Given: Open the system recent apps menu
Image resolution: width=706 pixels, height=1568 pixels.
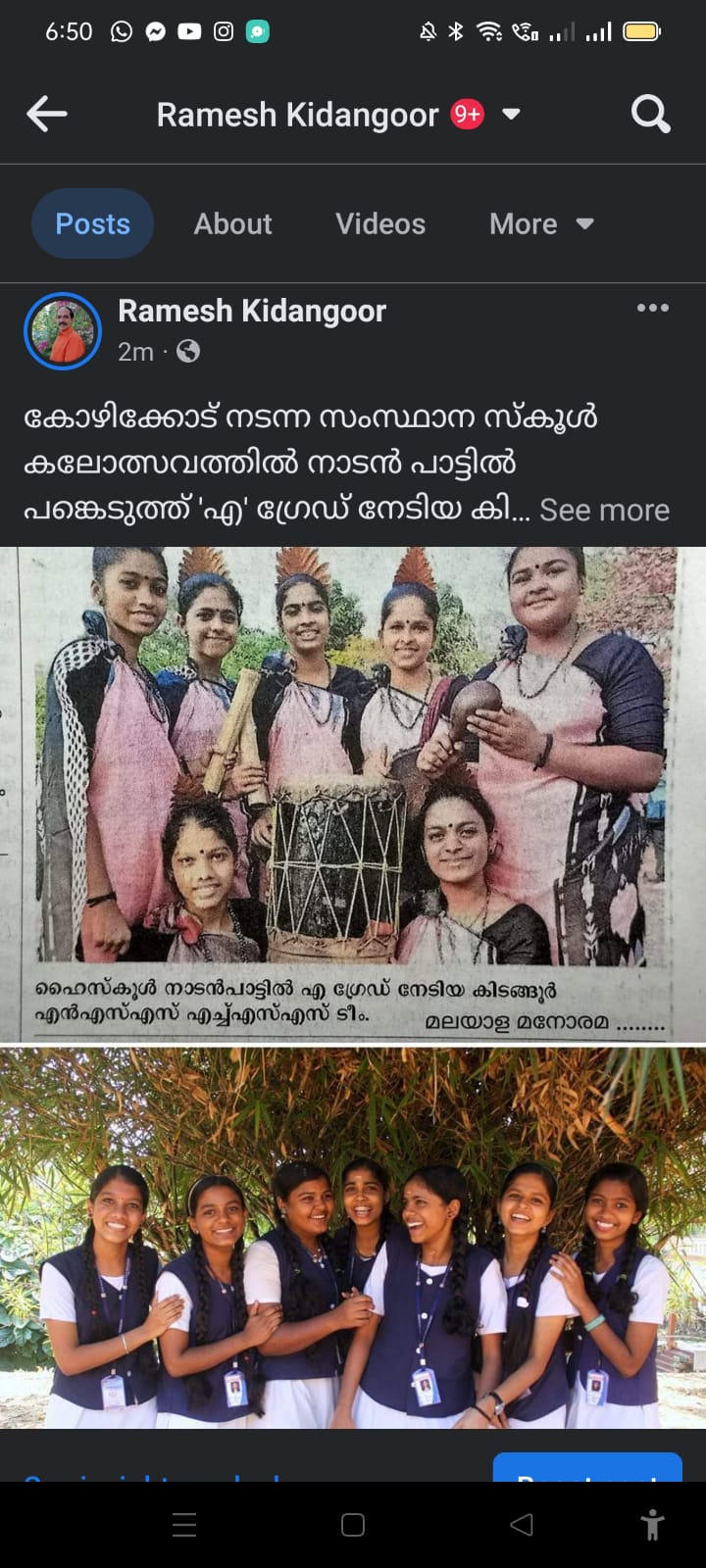Looking at the screenshot, I should point(184,1525).
